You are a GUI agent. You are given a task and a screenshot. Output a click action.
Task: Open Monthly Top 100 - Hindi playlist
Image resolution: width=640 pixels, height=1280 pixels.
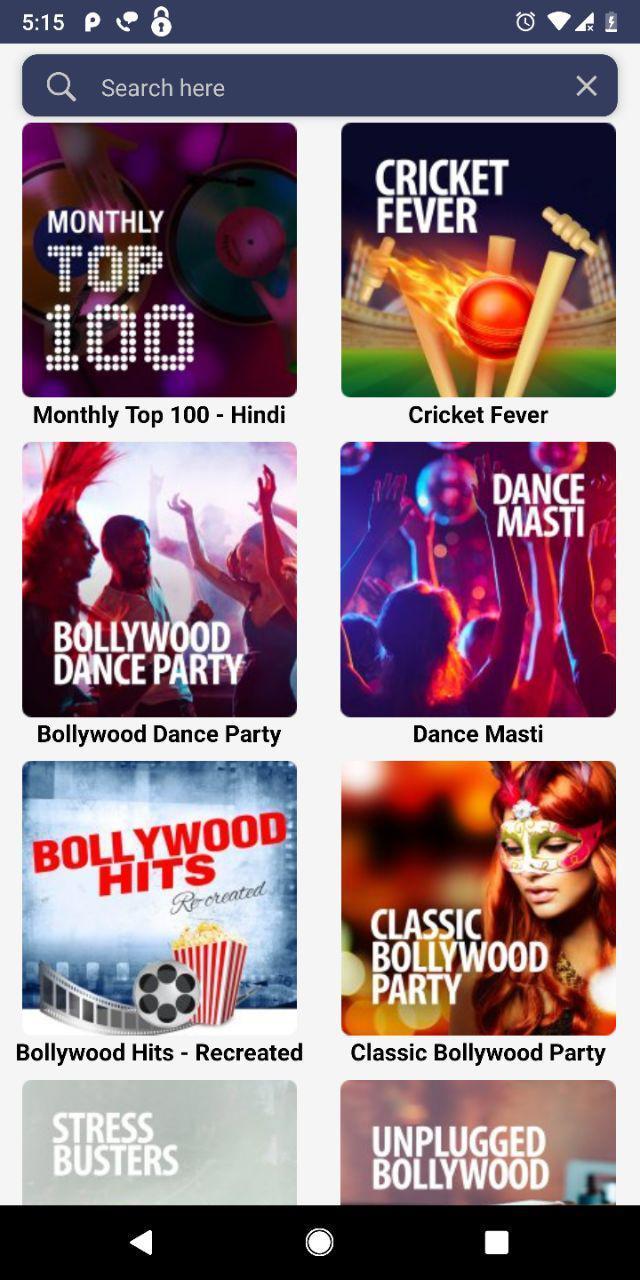160,260
